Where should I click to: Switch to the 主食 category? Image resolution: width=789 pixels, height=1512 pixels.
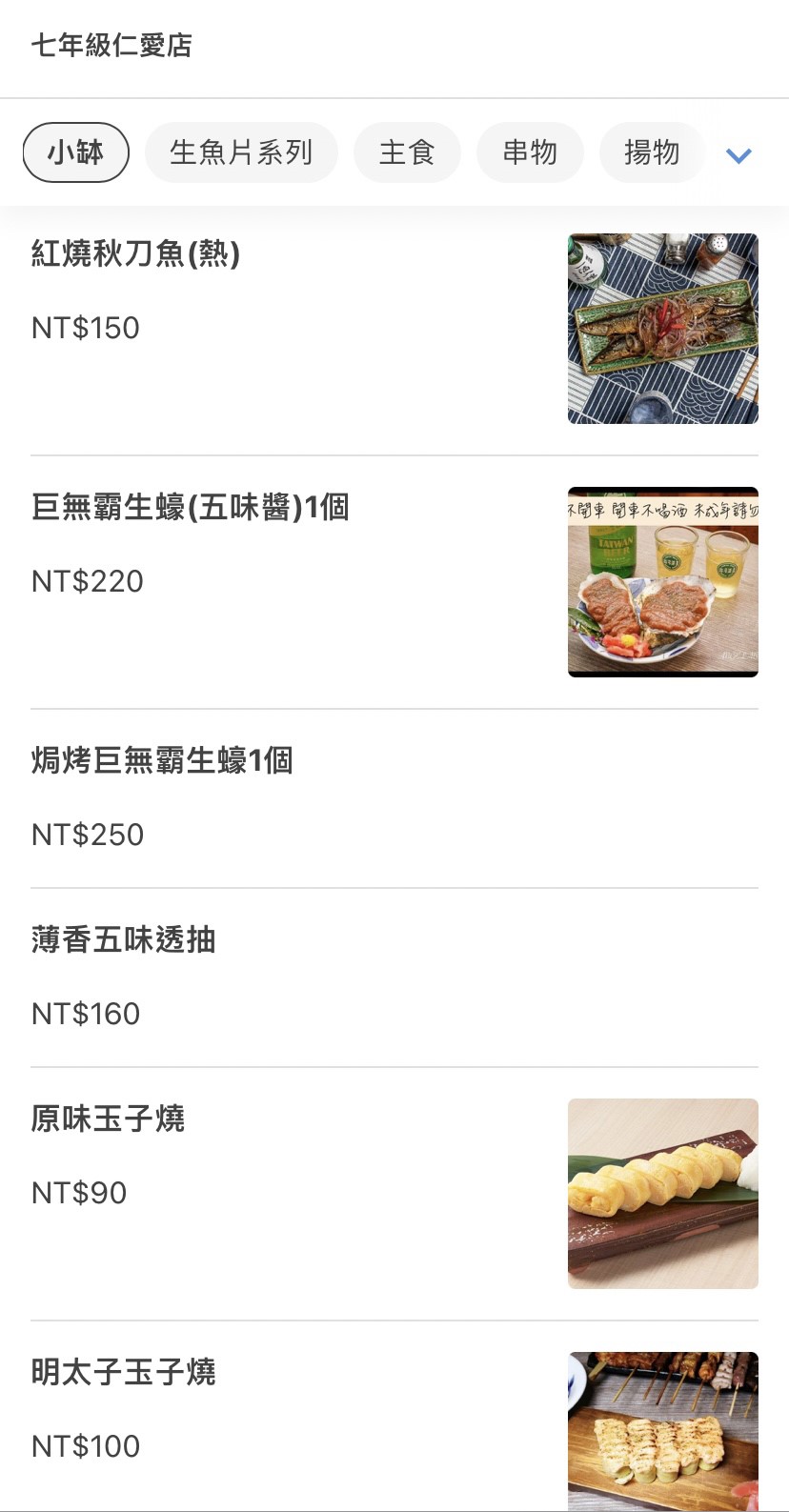click(407, 152)
